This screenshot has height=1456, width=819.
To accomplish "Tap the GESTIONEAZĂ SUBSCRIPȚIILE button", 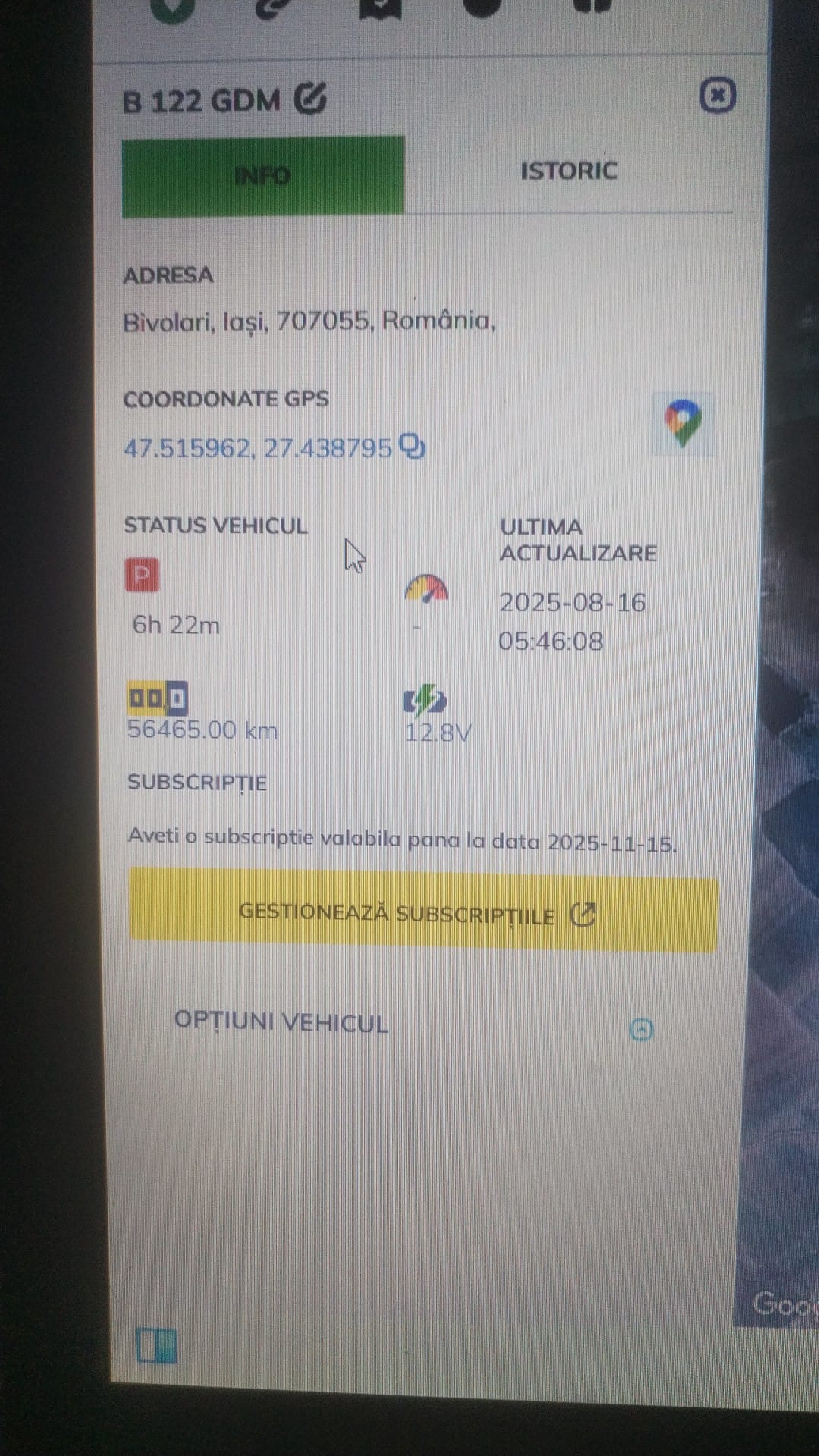I will (x=422, y=914).
